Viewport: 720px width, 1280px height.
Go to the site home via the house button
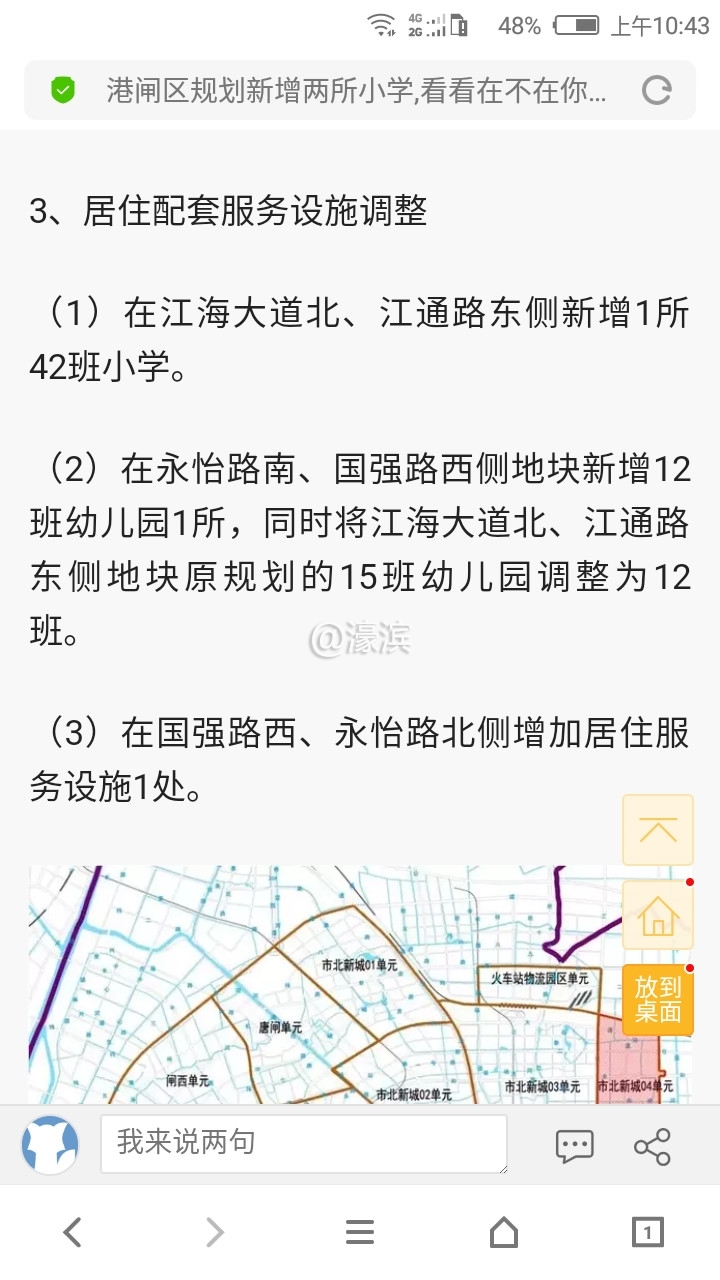pos(657,915)
